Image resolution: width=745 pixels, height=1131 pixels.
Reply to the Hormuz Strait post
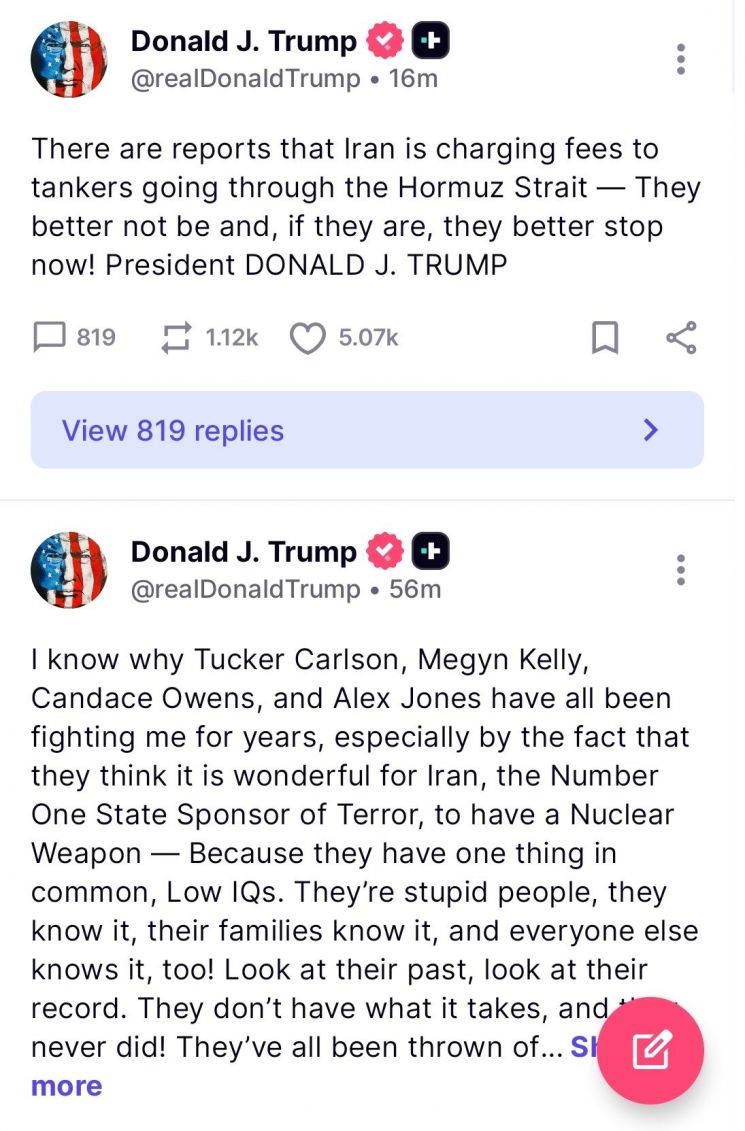pos(49,338)
